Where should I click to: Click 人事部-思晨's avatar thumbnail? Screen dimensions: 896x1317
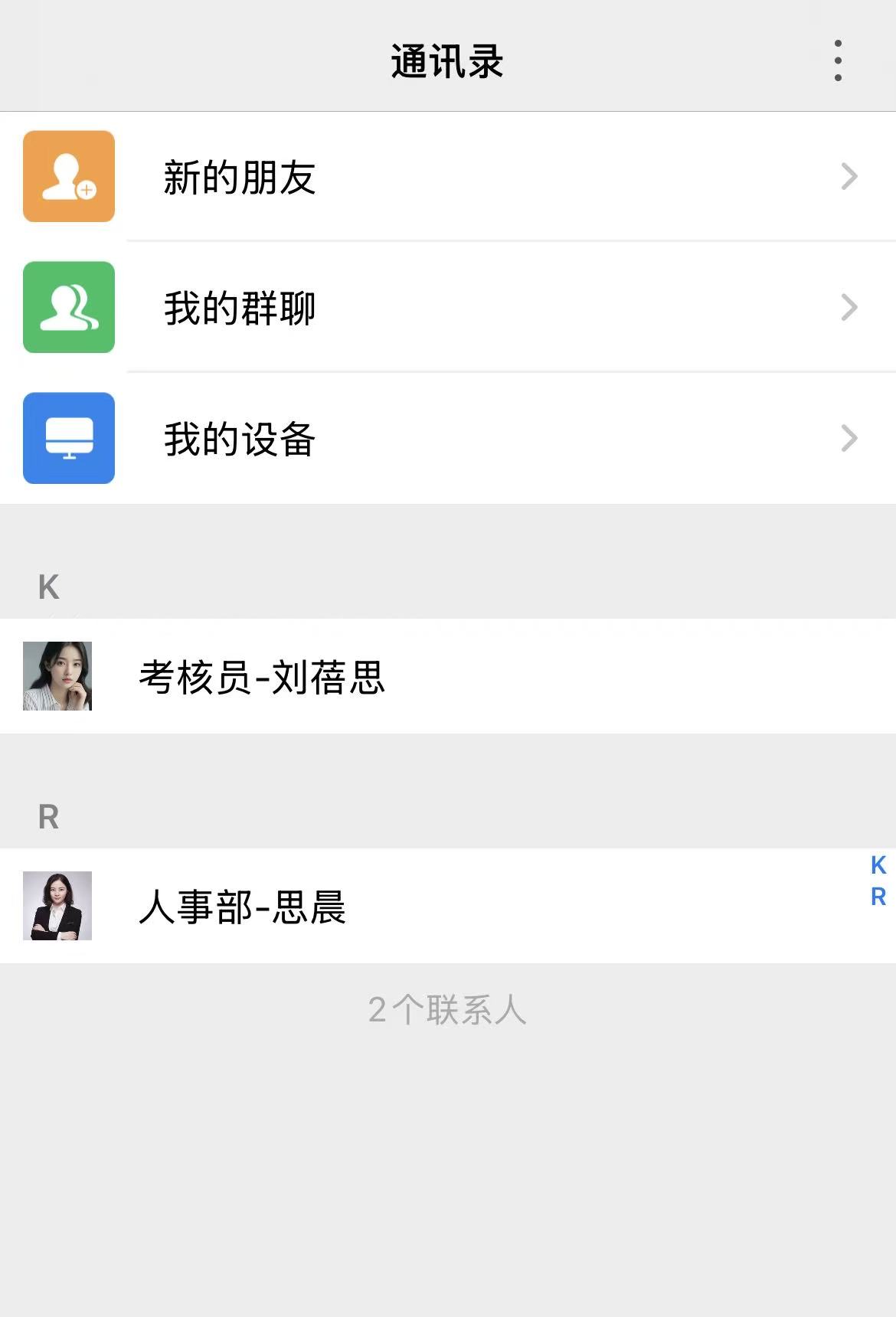57,906
